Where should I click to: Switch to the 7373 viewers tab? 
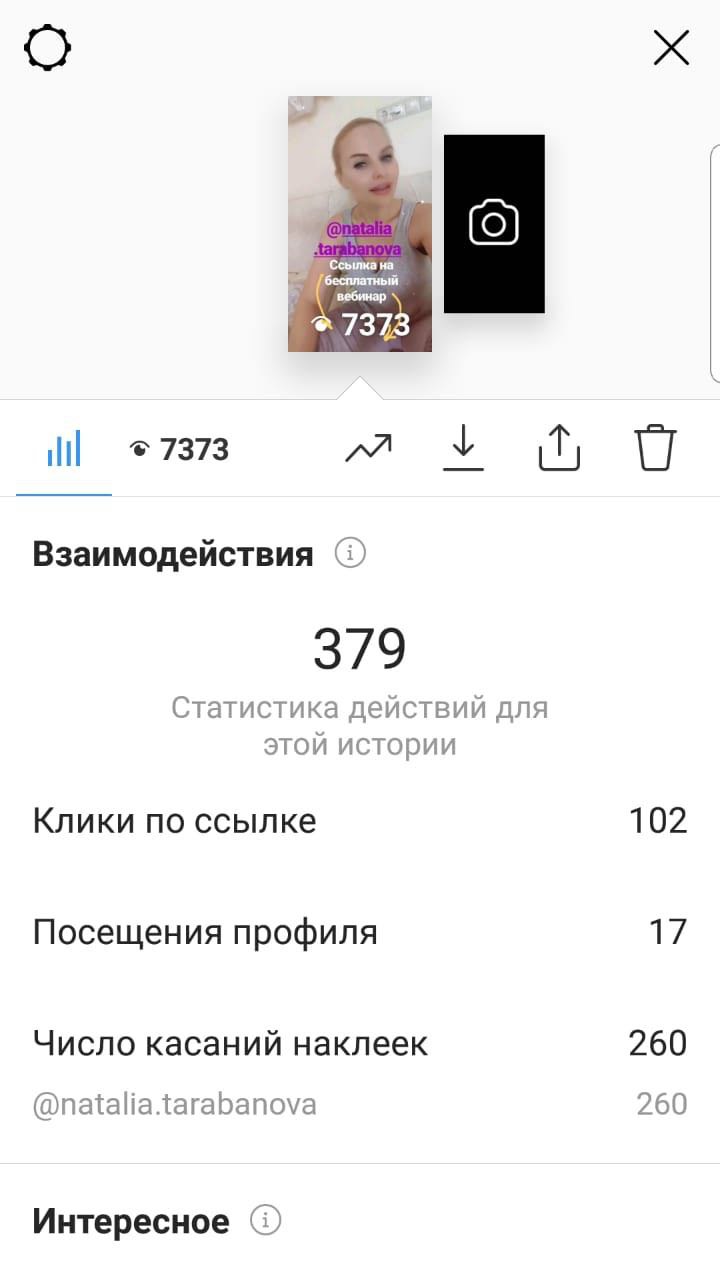coord(180,450)
